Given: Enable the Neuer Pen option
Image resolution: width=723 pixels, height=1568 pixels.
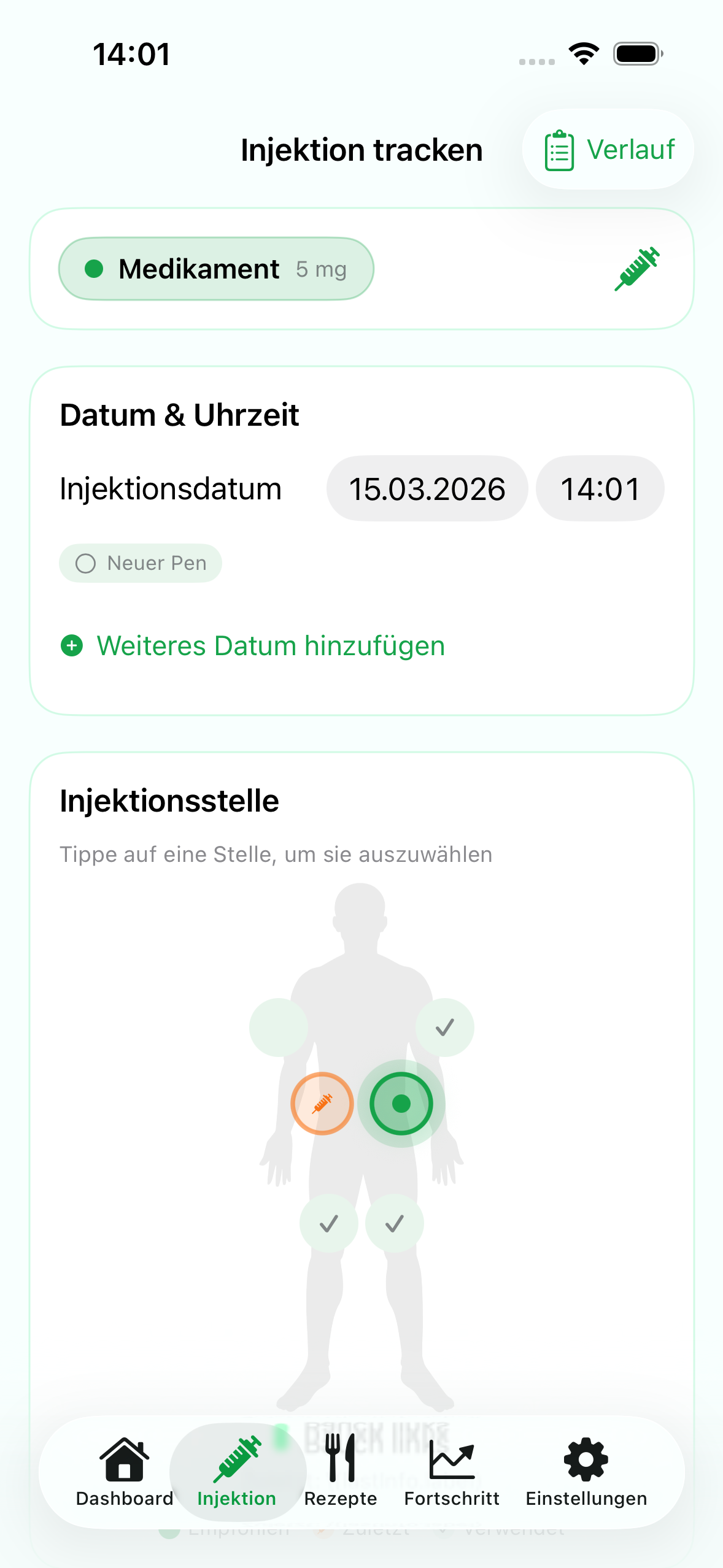Looking at the screenshot, I should click(140, 563).
